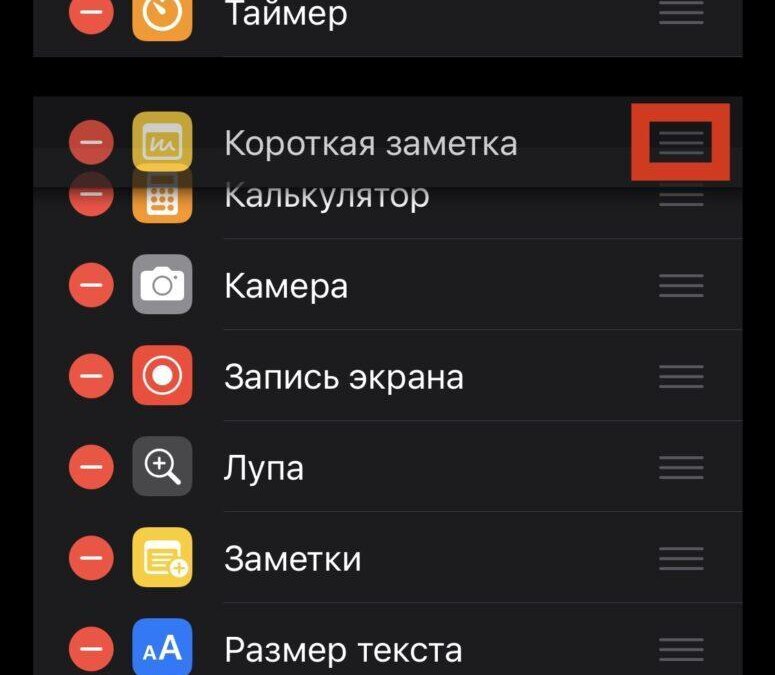Remove Лупа from the list
The height and width of the screenshot is (675, 775).
coord(90,467)
